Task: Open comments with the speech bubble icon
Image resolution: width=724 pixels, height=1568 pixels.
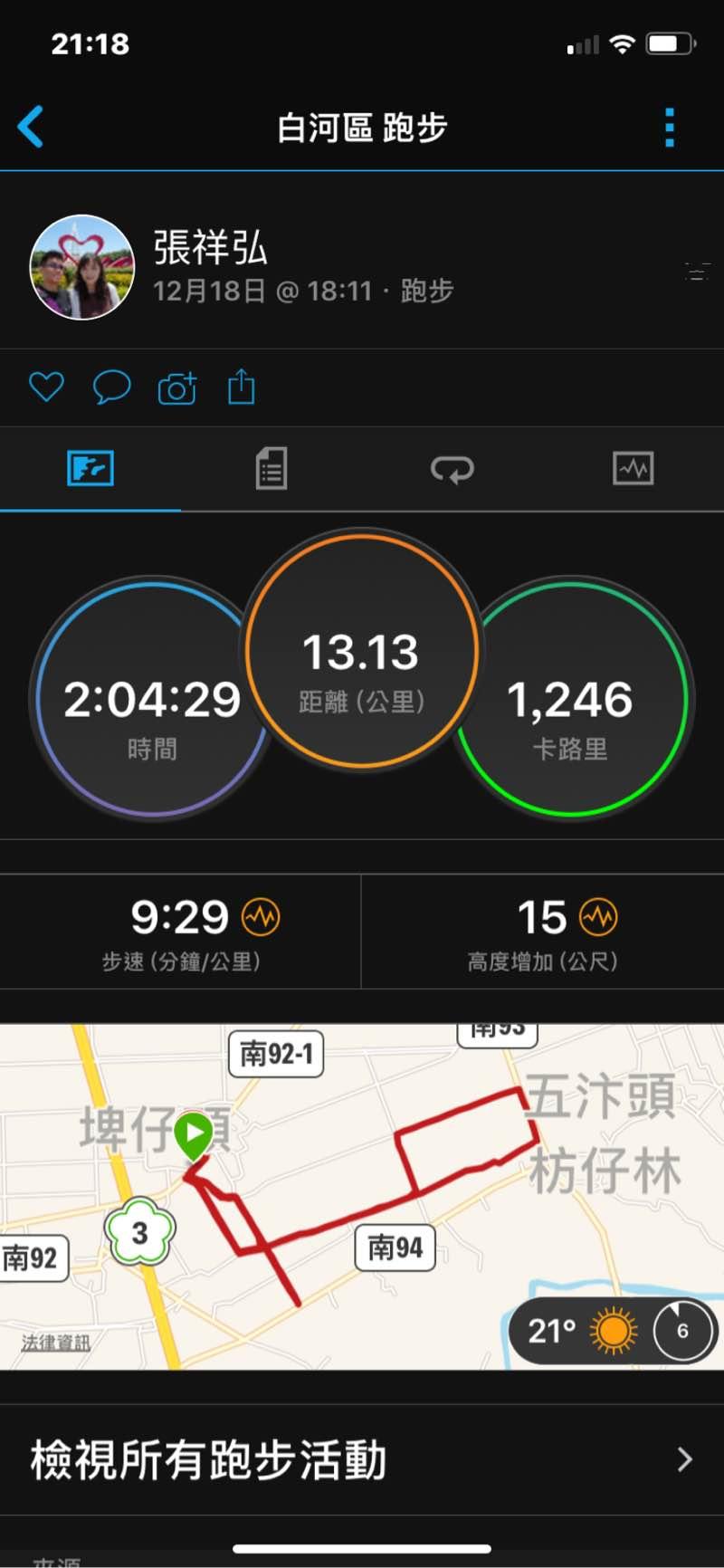Action: pyautogui.click(x=112, y=387)
